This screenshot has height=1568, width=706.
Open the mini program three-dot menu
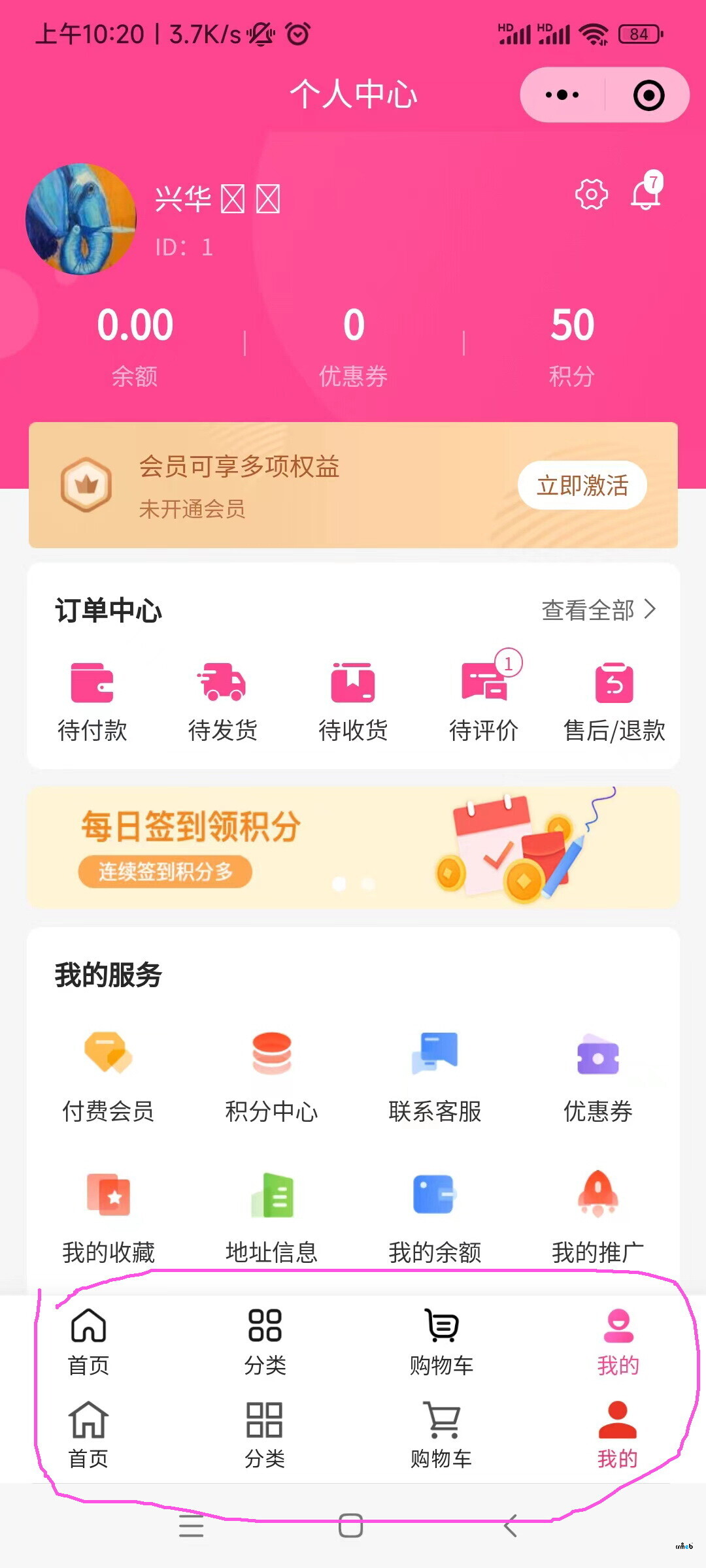coord(562,95)
